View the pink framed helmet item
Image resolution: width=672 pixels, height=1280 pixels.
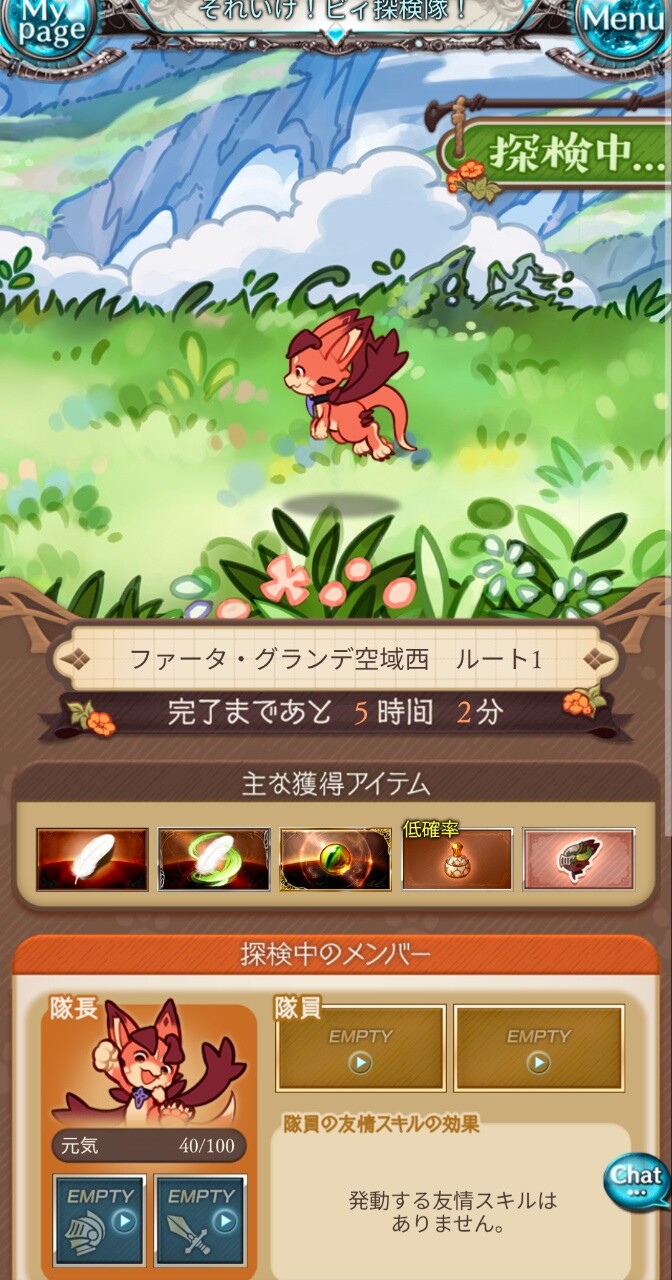pyautogui.click(x=579, y=859)
